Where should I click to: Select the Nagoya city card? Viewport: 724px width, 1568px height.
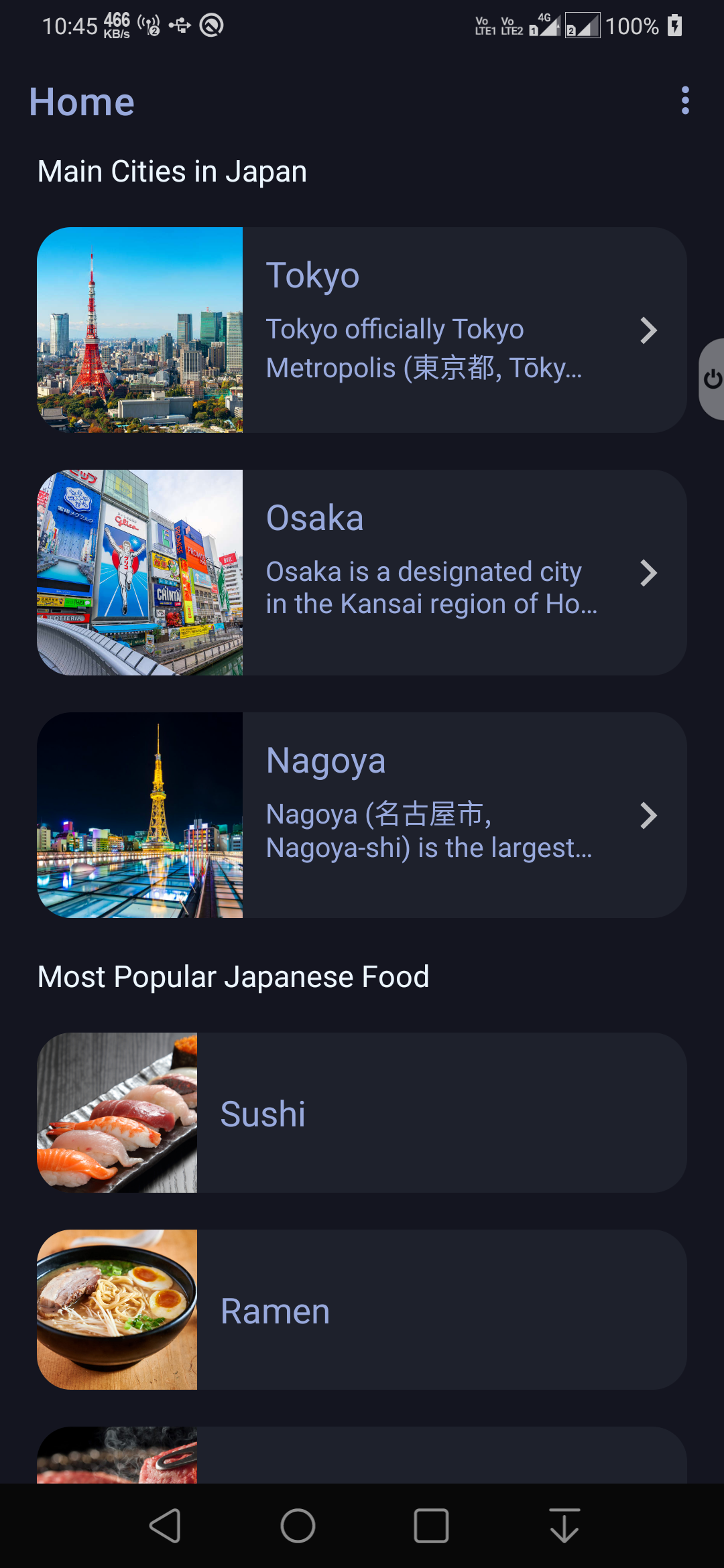[x=362, y=815]
